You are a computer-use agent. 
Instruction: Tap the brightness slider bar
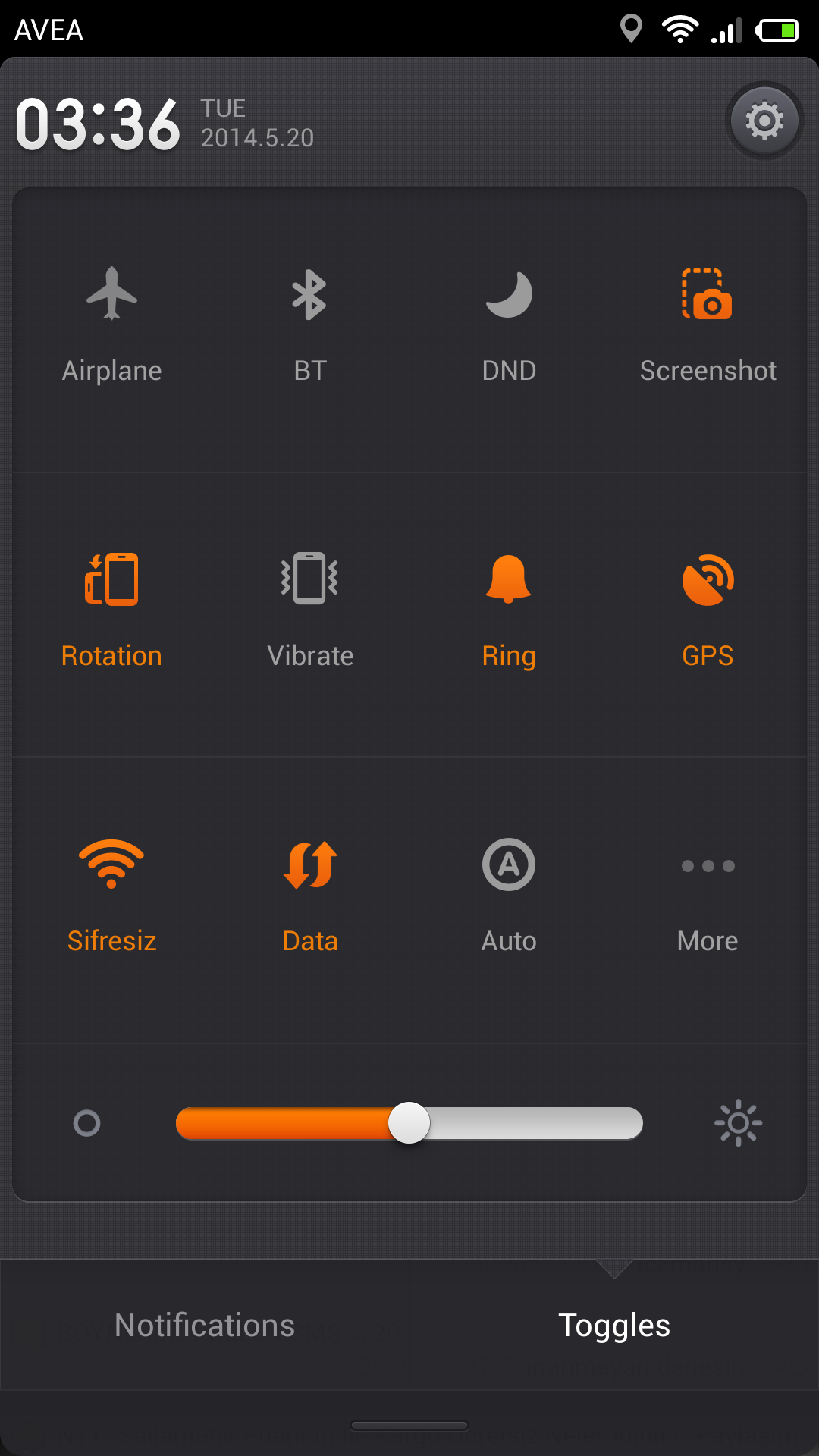click(409, 1123)
